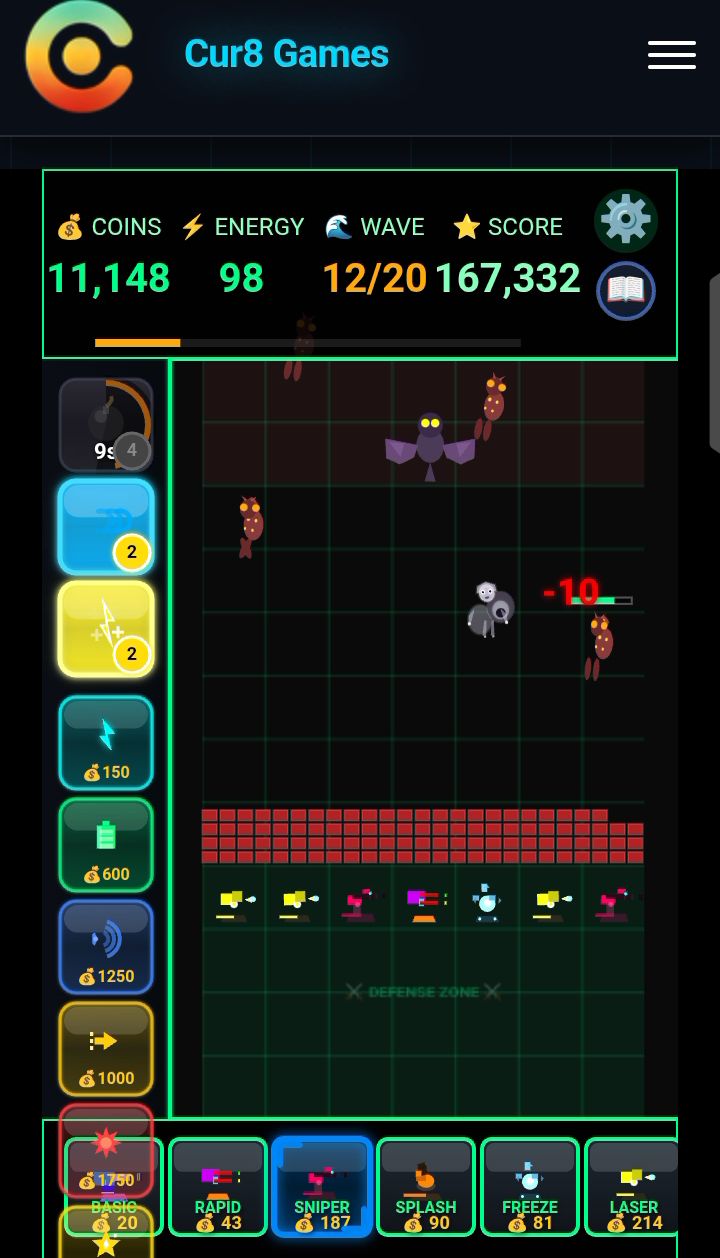Buy the arrow upgrade for 1000 coins

pos(106,1049)
